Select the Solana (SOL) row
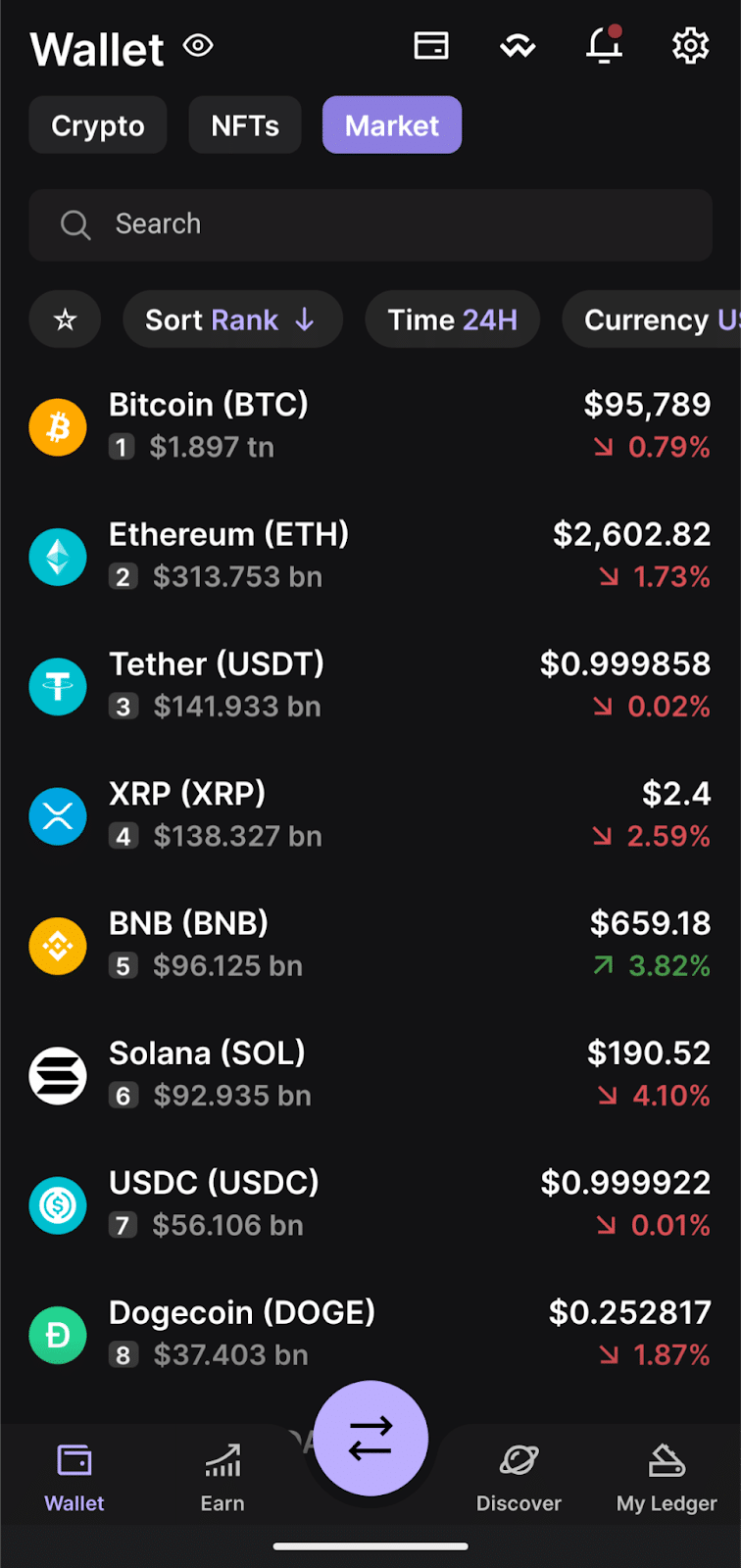 tap(370, 1074)
